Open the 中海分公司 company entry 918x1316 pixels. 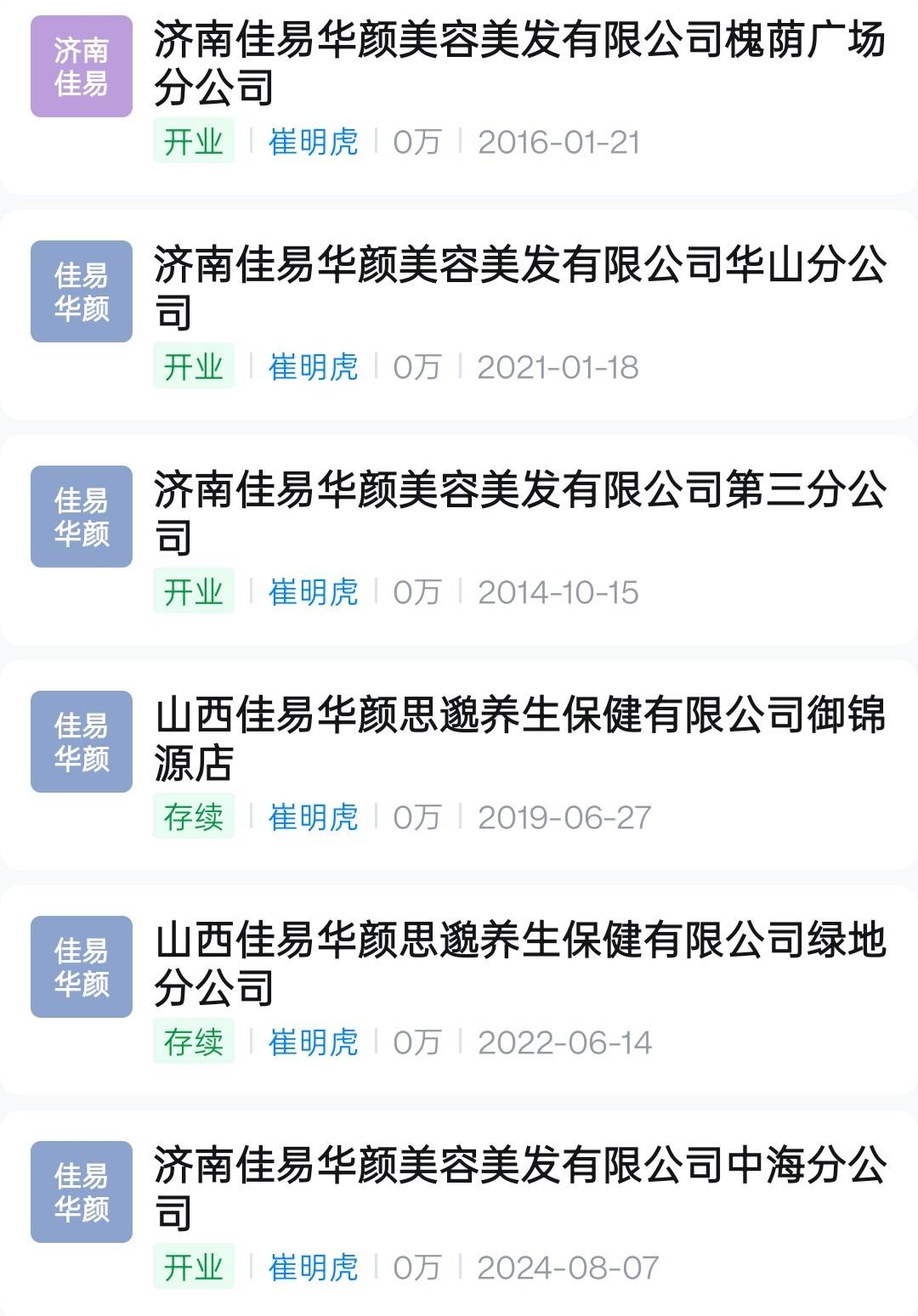pyautogui.click(x=518, y=1189)
